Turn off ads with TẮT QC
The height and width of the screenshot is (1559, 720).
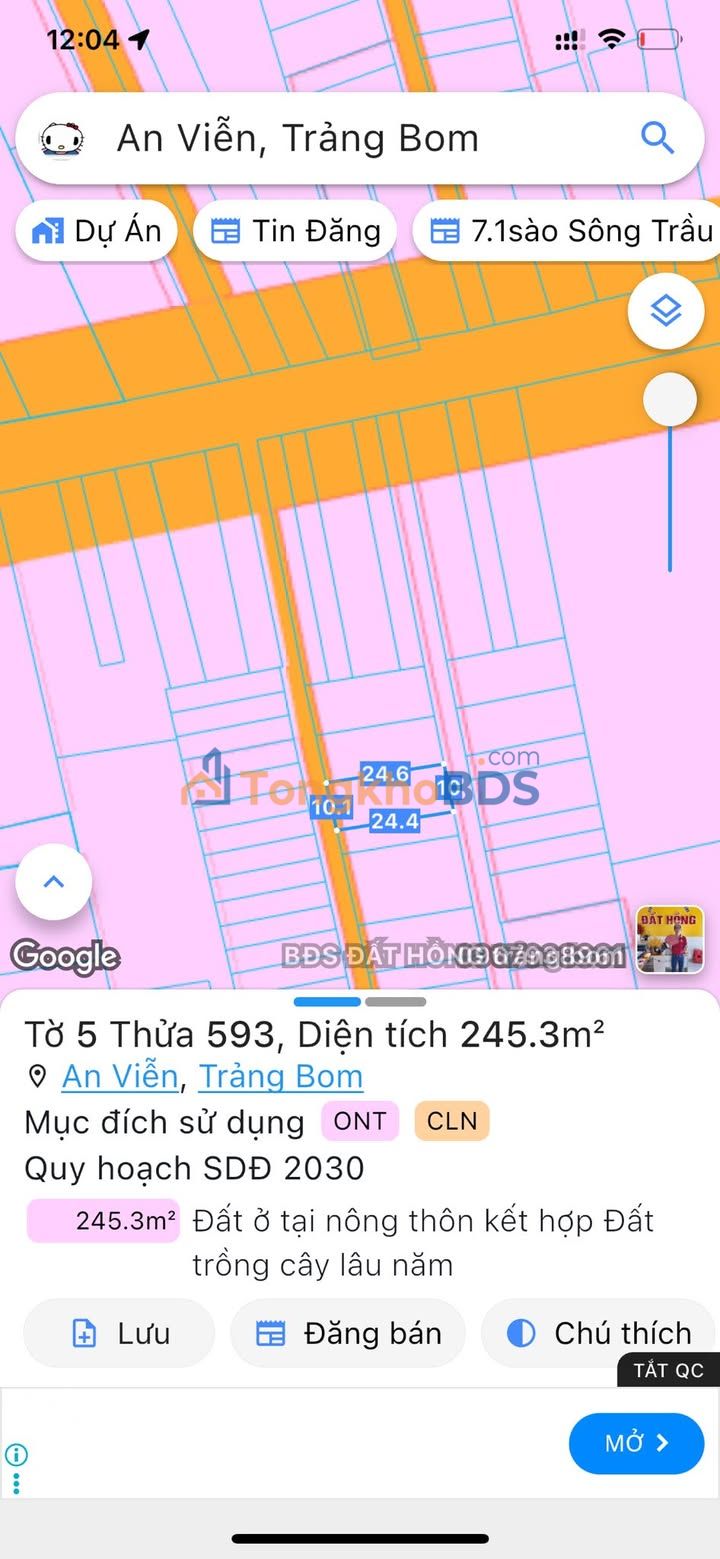[x=668, y=1370]
